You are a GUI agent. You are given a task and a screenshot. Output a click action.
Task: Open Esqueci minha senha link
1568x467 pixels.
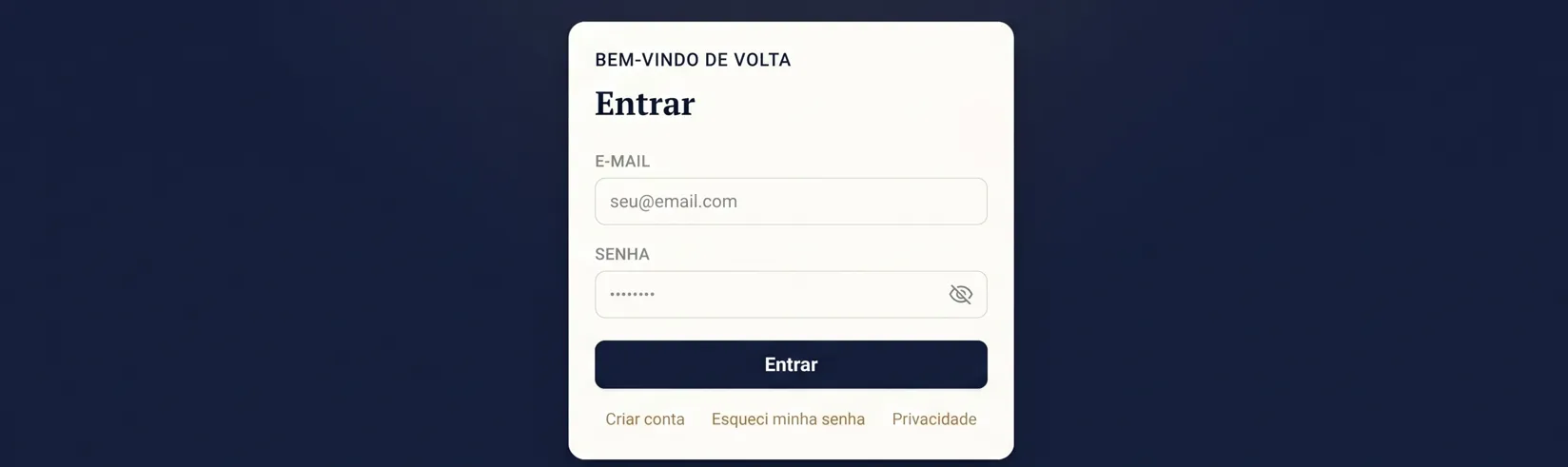coord(788,419)
